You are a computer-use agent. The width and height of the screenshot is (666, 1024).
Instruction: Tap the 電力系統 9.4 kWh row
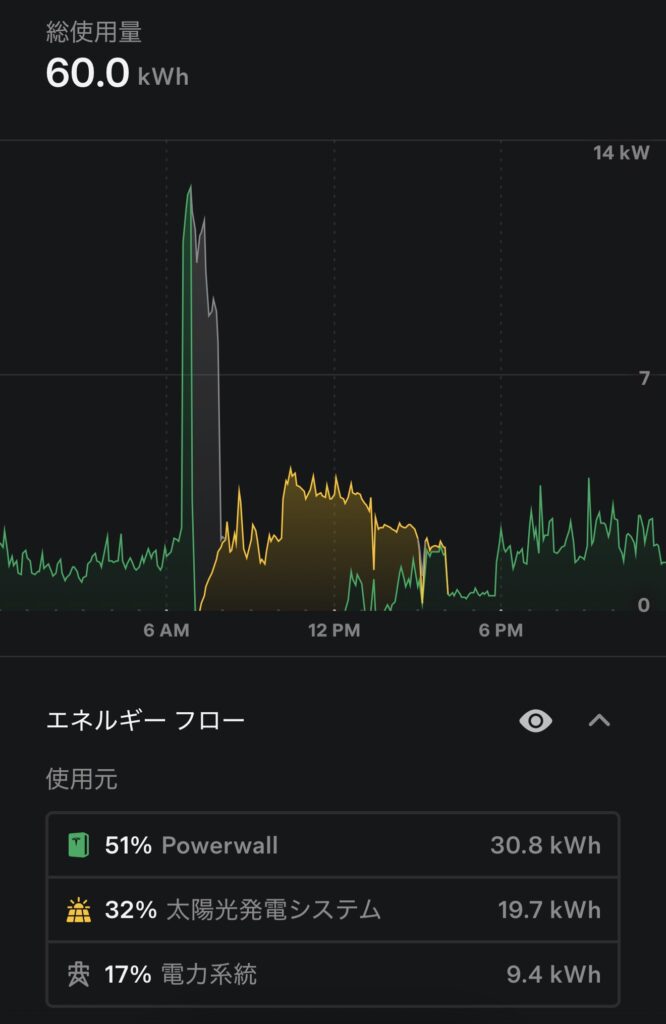[333, 974]
